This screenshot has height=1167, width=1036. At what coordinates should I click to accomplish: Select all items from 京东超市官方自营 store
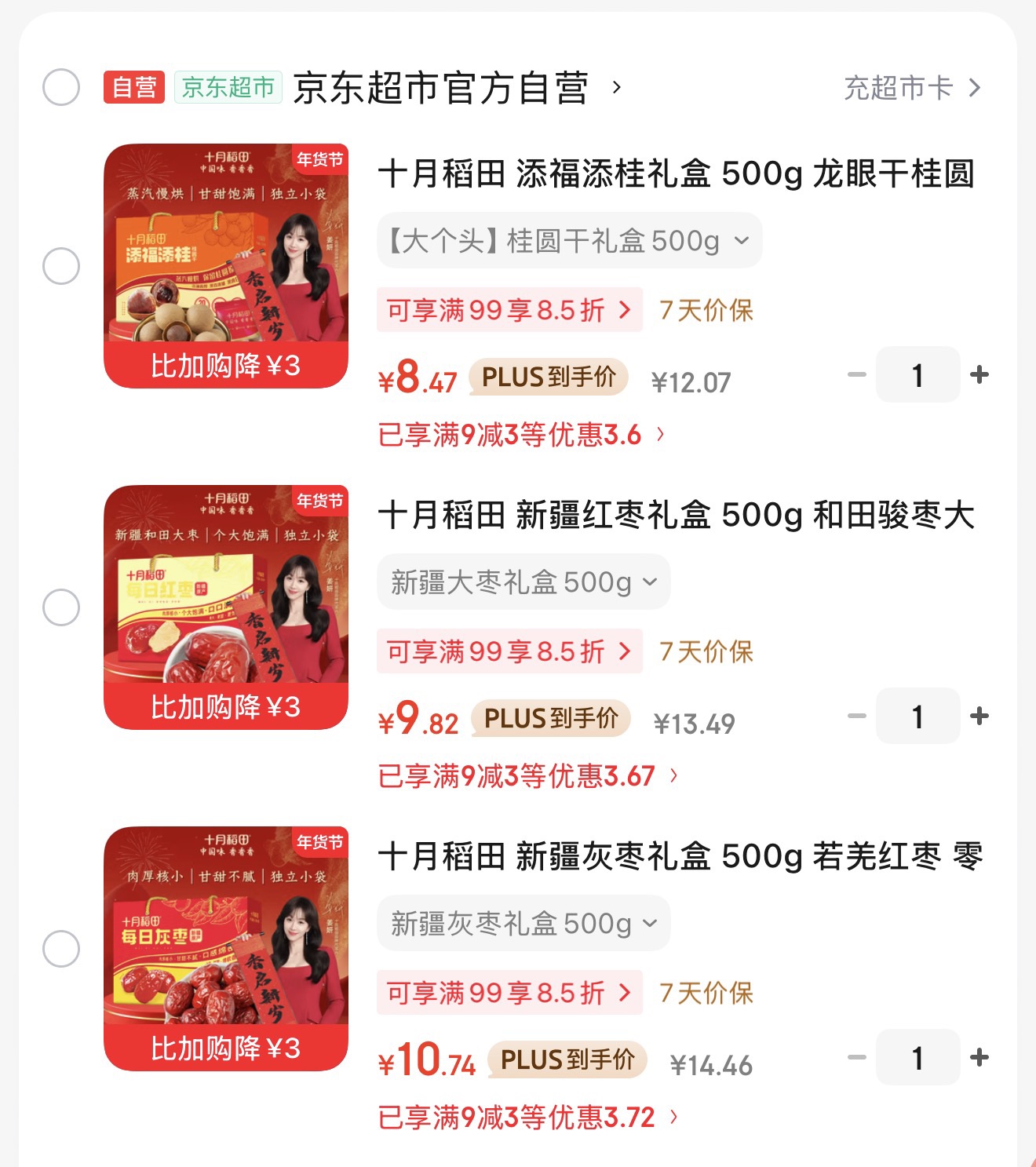pyautogui.click(x=61, y=87)
